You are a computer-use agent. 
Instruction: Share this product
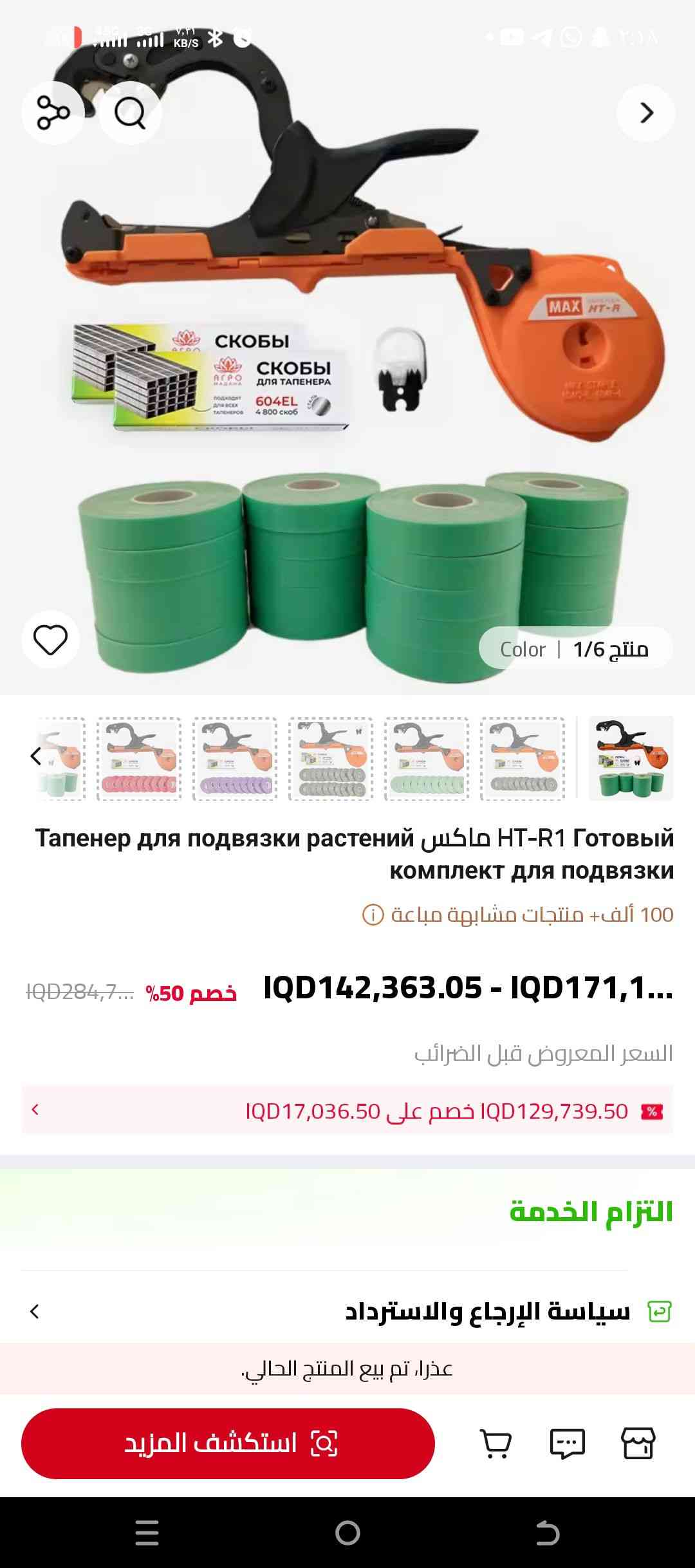(x=53, y=113)
